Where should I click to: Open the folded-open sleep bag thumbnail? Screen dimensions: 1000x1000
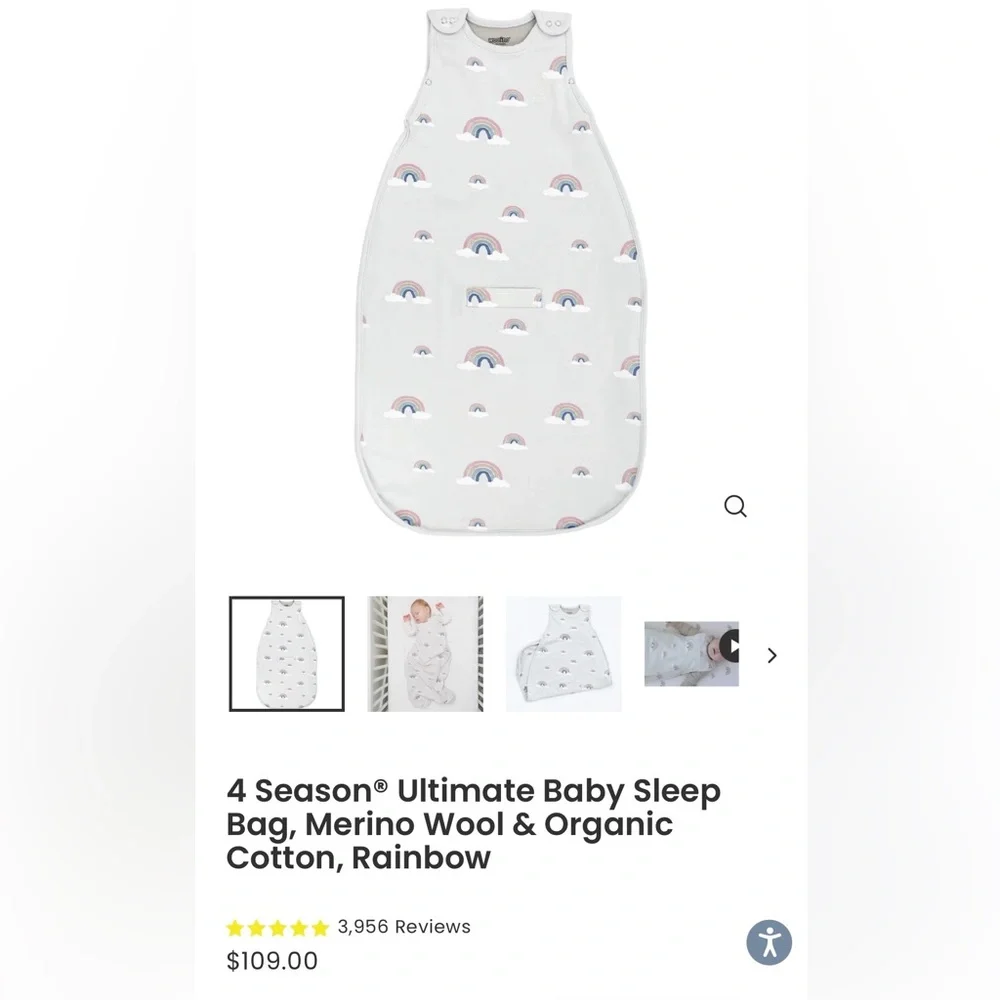(x=564, y=654)
